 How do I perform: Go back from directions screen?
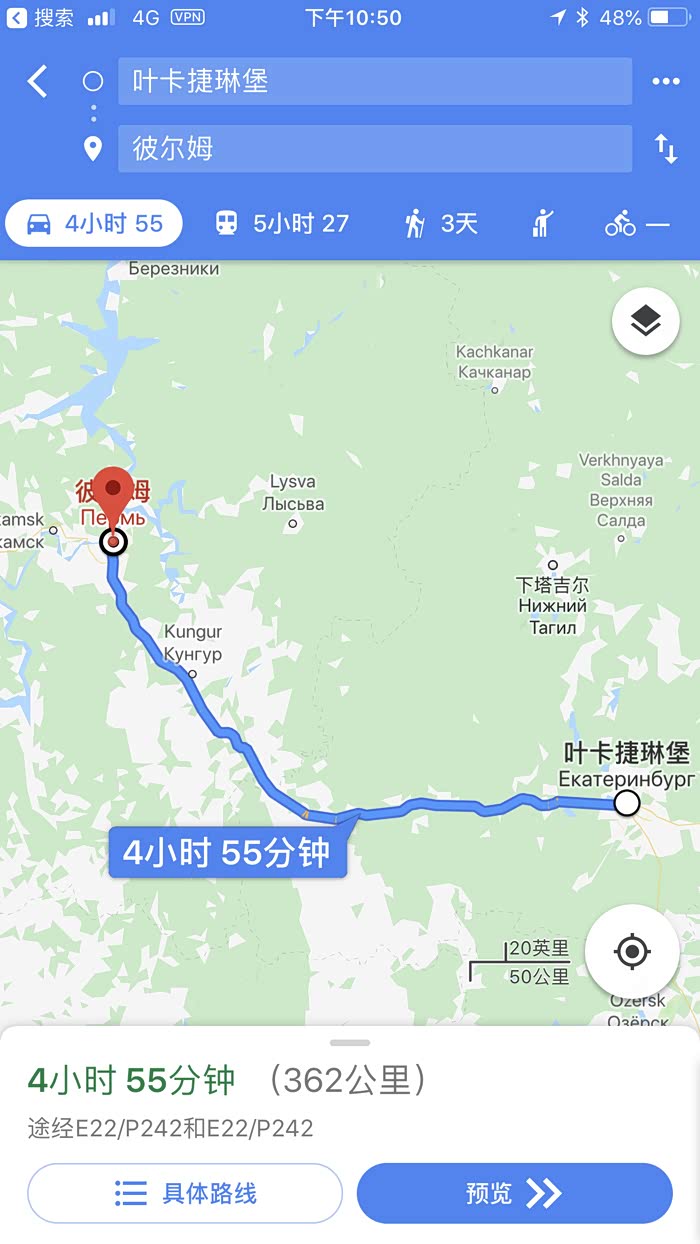(x=38, y=81)
